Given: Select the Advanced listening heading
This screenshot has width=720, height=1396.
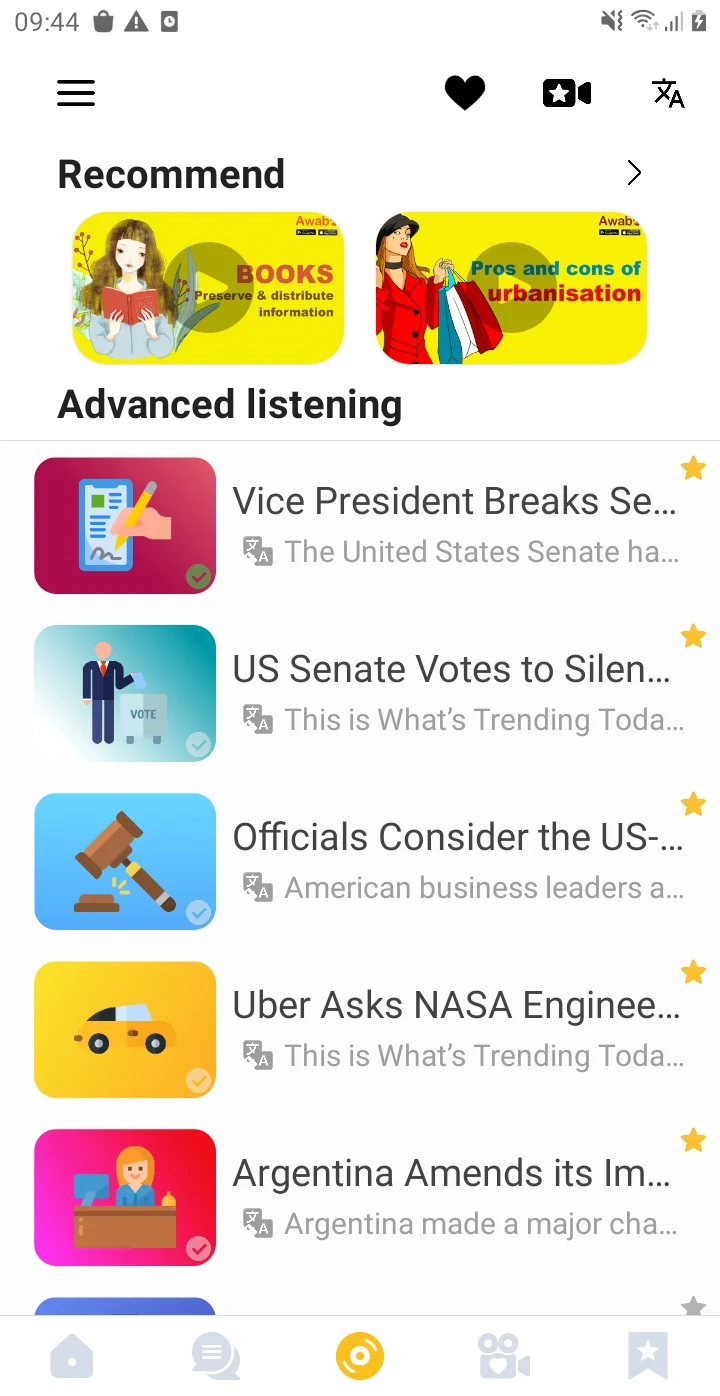Looking at the screenshot, I should point(229,405).
